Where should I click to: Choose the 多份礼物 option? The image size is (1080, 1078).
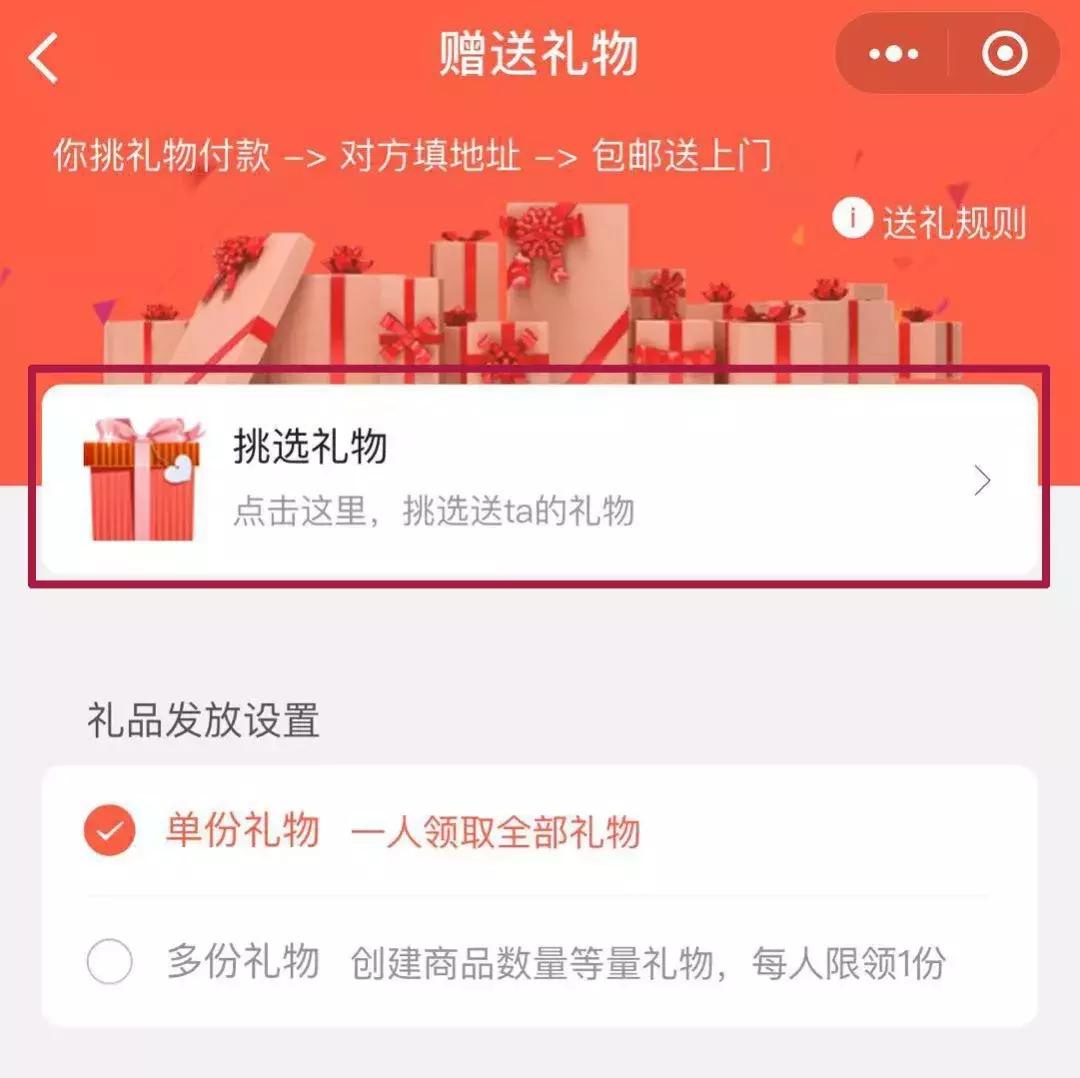click(x=110, y=963)
